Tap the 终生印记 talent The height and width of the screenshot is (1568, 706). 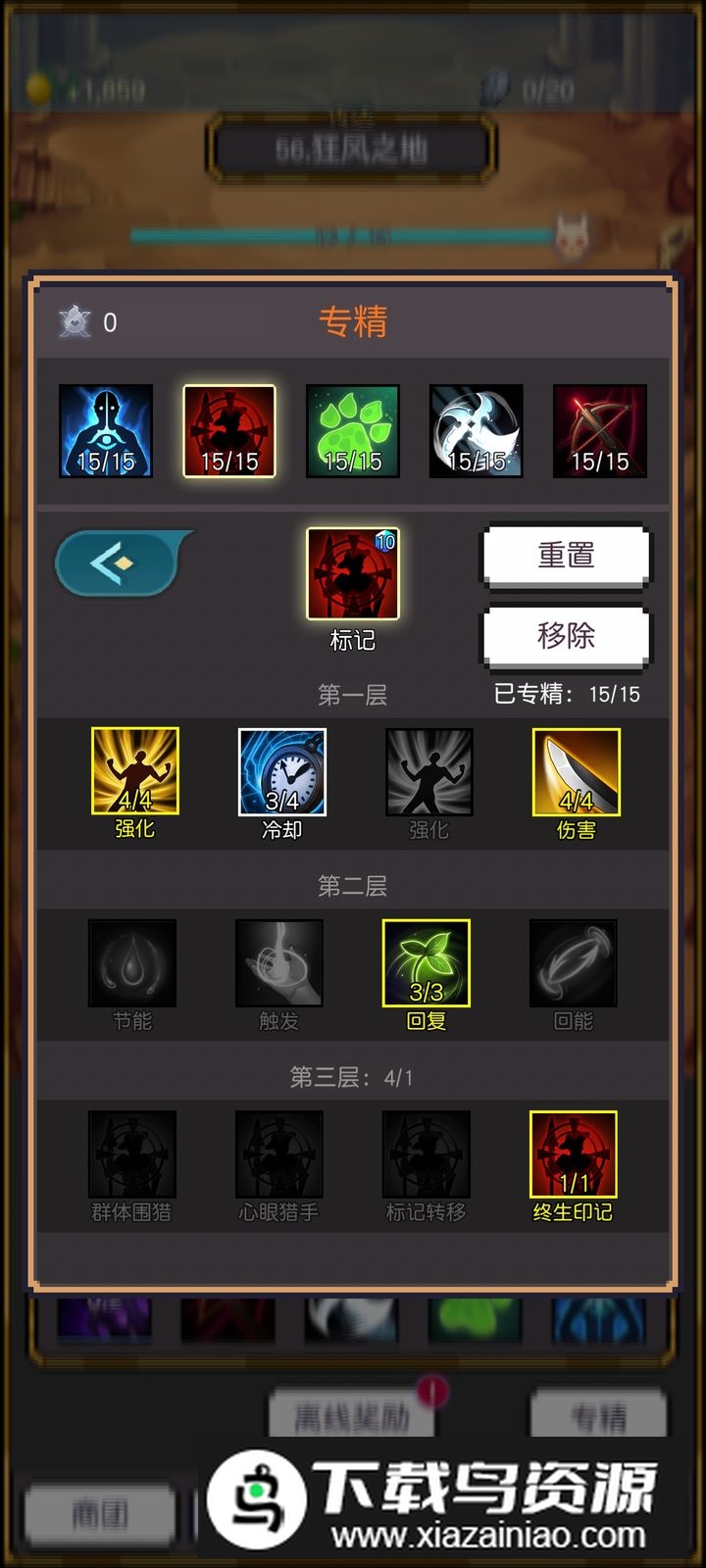tap(574, 1154)
